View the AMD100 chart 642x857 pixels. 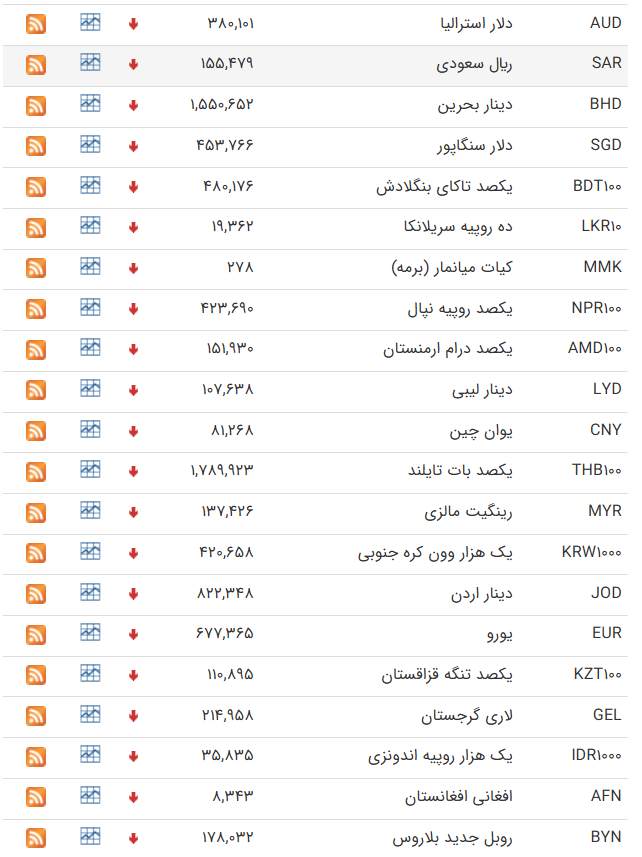click(90, 347)
